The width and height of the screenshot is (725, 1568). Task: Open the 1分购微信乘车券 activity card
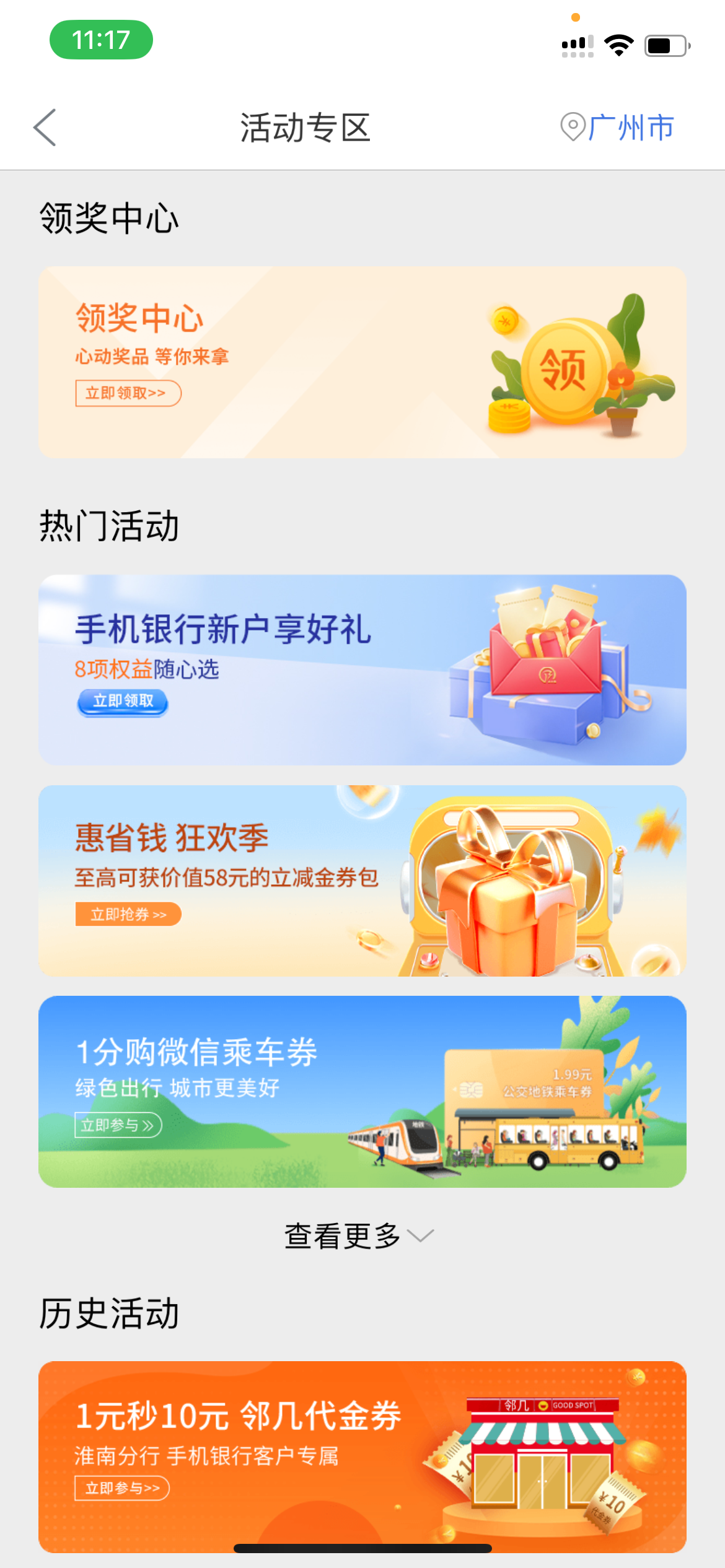[362, 1091]
